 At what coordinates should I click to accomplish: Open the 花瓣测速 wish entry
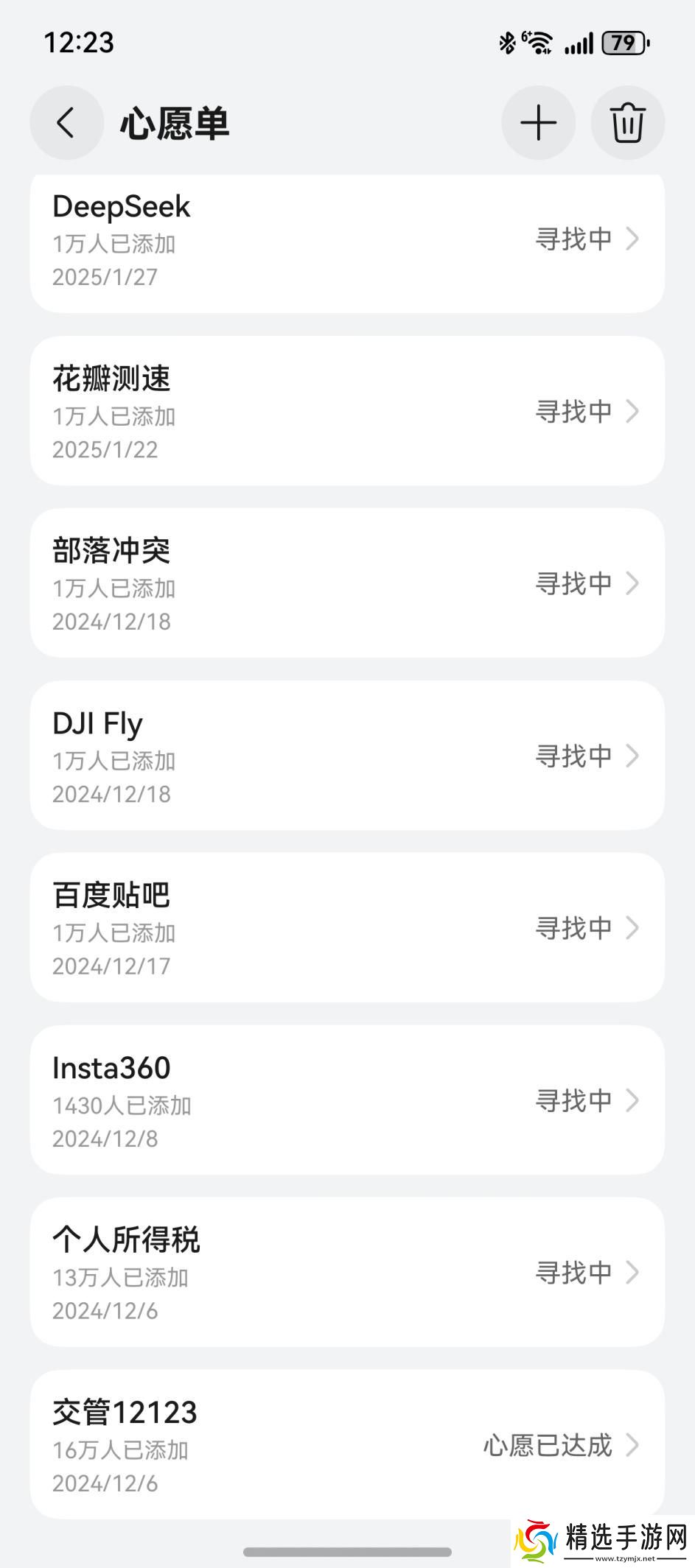coord(346,411)
